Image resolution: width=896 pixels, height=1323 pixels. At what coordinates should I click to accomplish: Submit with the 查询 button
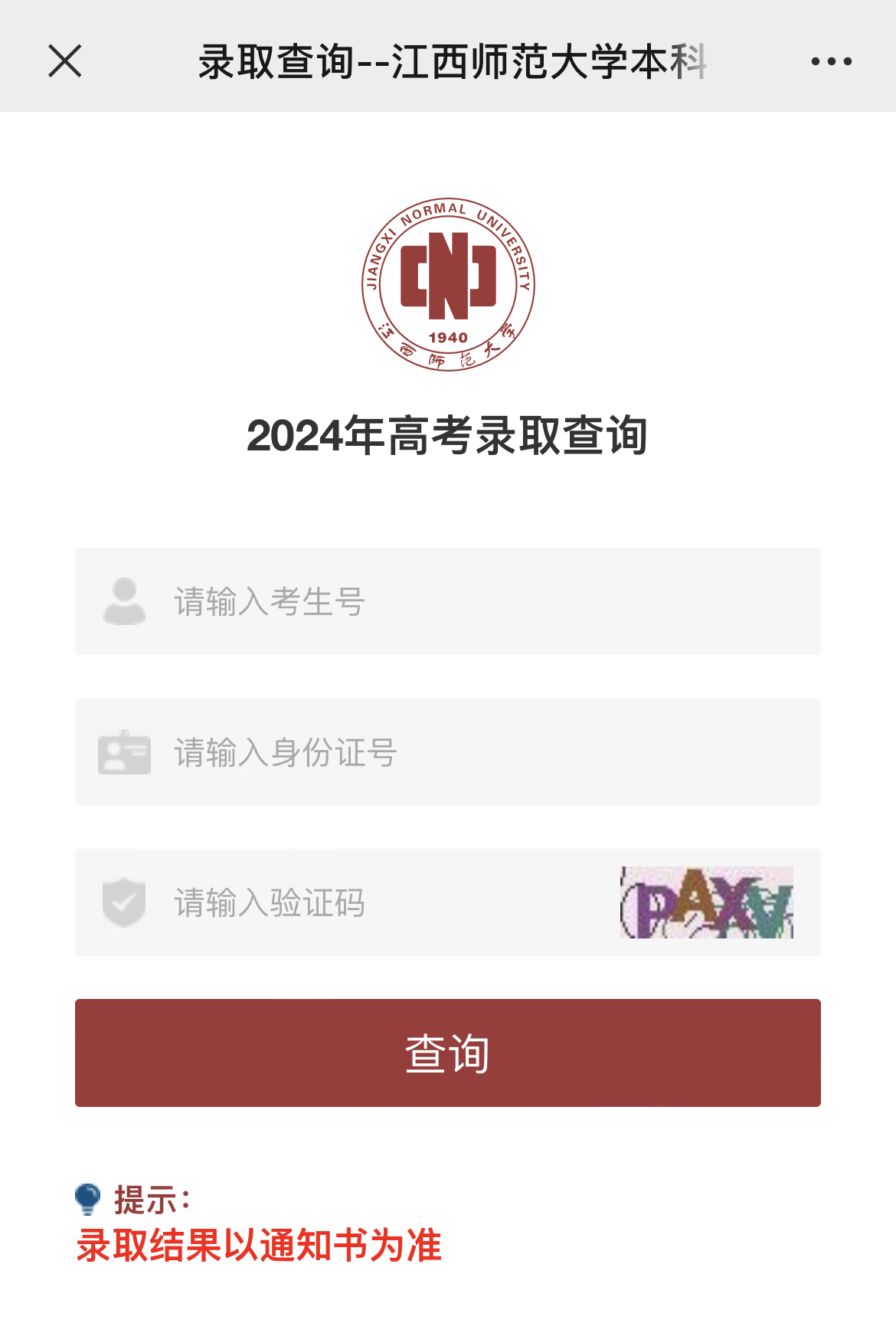[447, 1053]
